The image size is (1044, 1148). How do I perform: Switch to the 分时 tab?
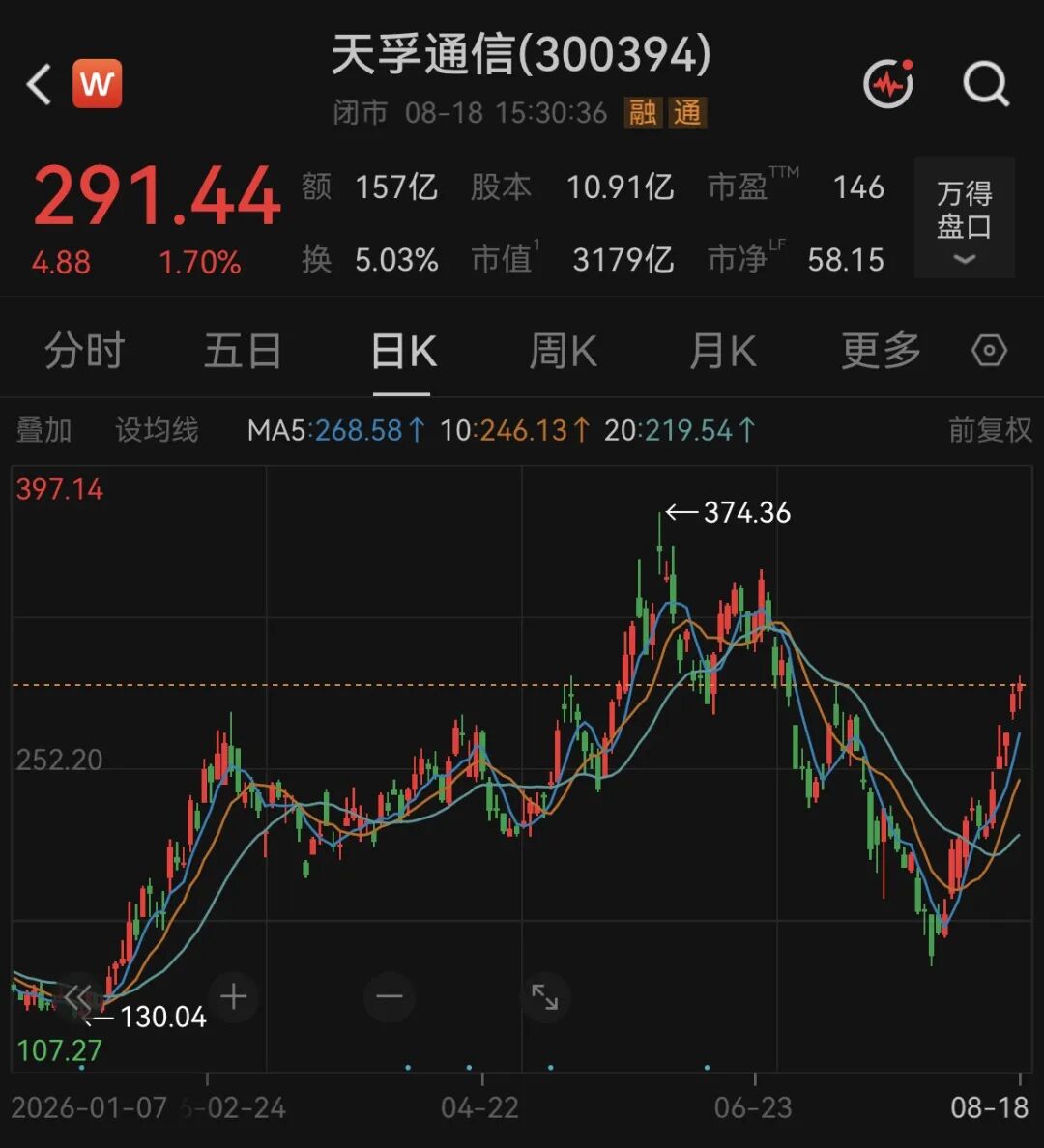coord(85,351)
